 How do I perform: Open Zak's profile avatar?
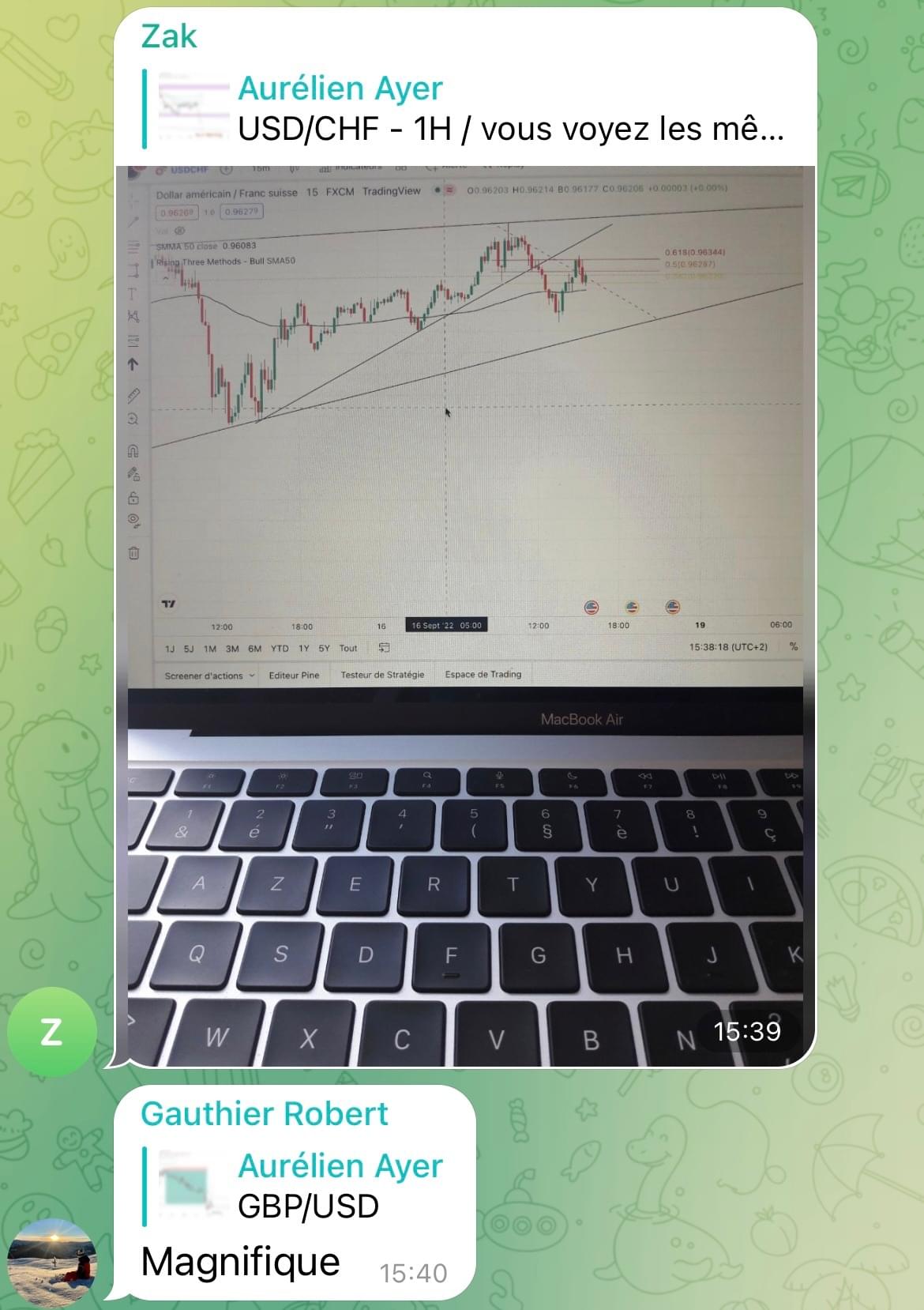pyautogui.click(x=51, y=1031)
